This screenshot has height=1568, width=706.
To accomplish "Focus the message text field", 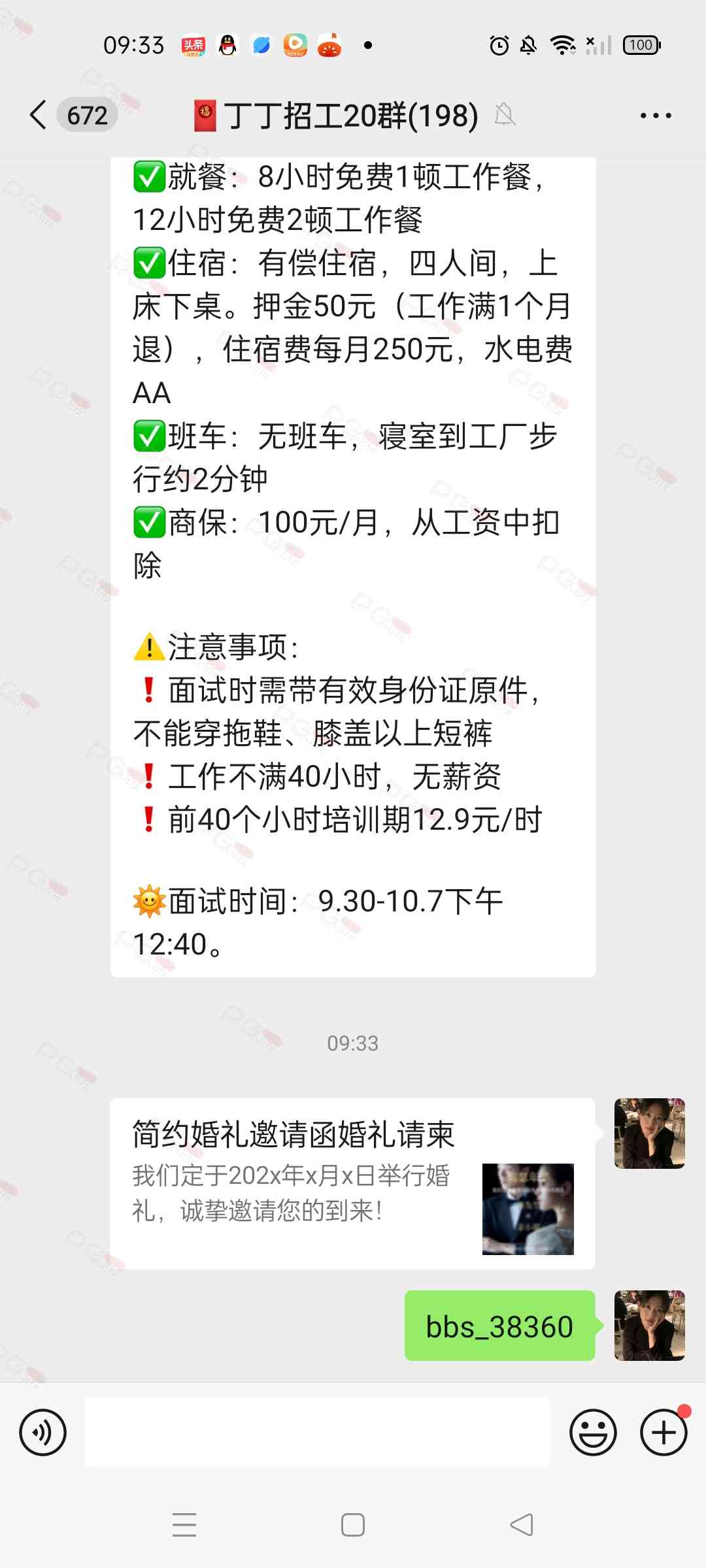I will (318, 1433).
